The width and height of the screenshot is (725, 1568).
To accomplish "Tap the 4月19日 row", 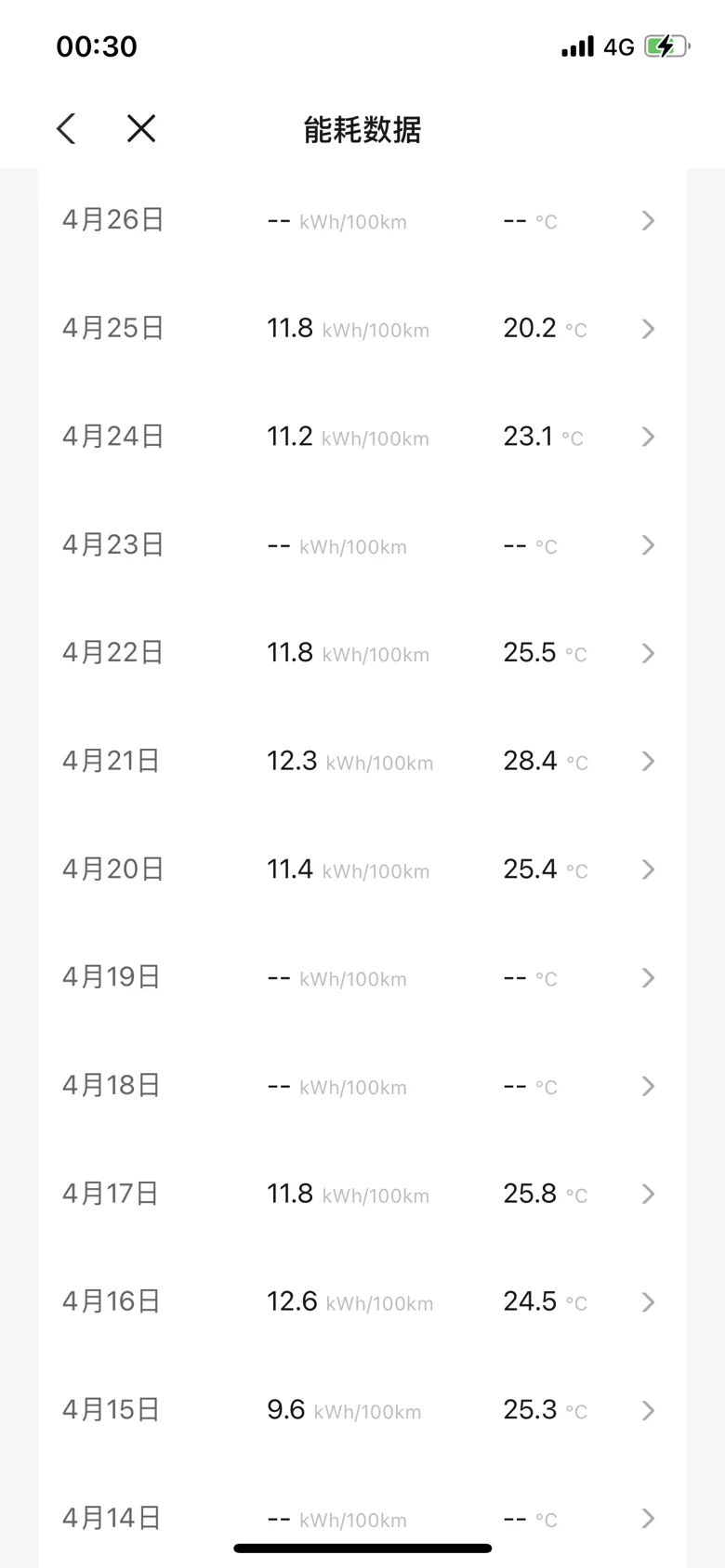I will coord(362,977).
